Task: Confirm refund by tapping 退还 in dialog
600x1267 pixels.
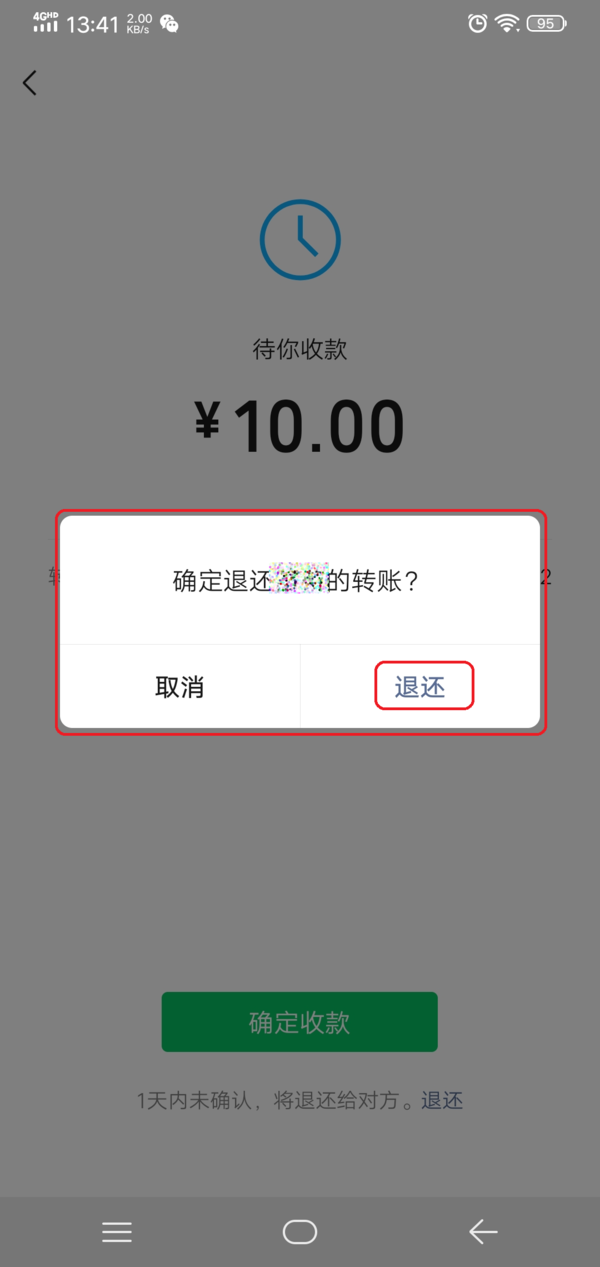Action: [422, 687]
